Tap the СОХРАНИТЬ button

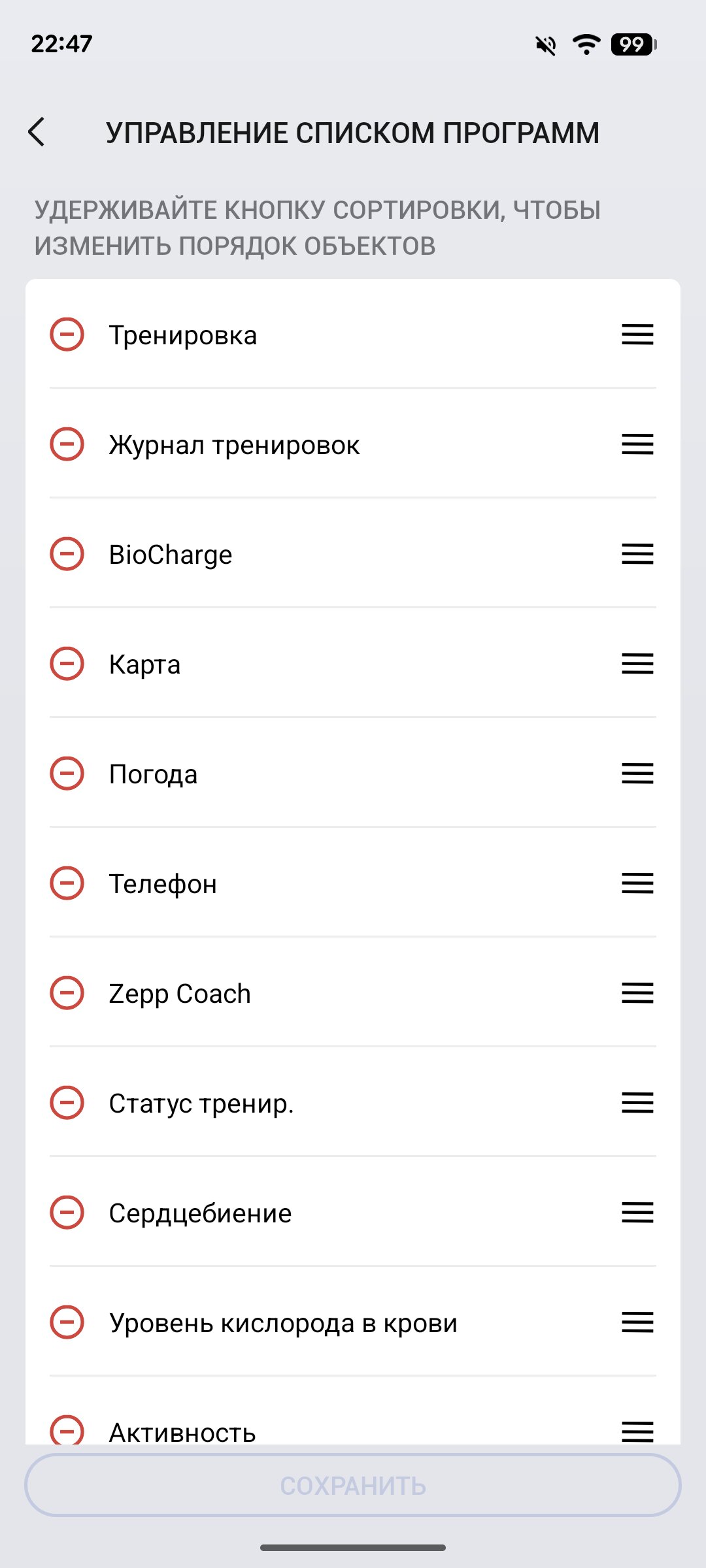click(x=353, y=1486)
